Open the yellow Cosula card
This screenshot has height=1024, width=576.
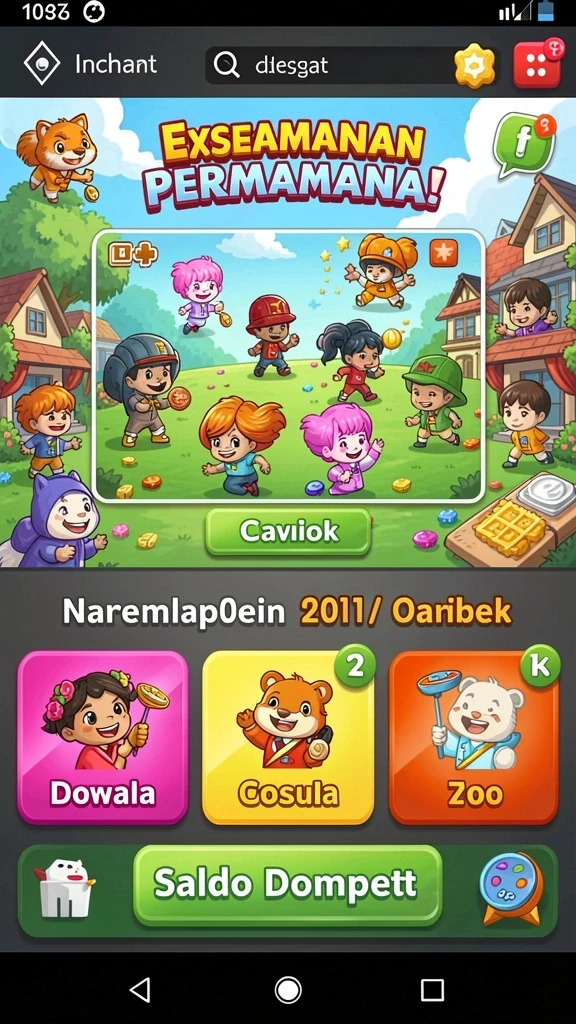click(288, 737)
